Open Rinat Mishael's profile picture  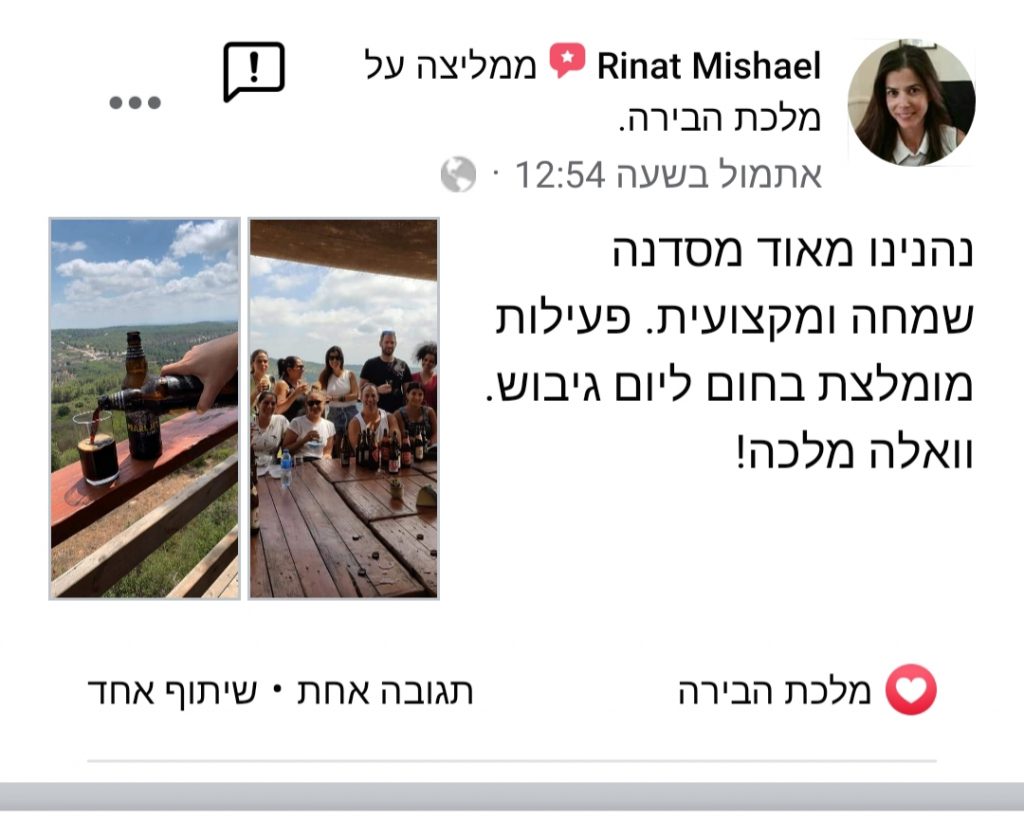pyautogui.click(x=911, y=102)
